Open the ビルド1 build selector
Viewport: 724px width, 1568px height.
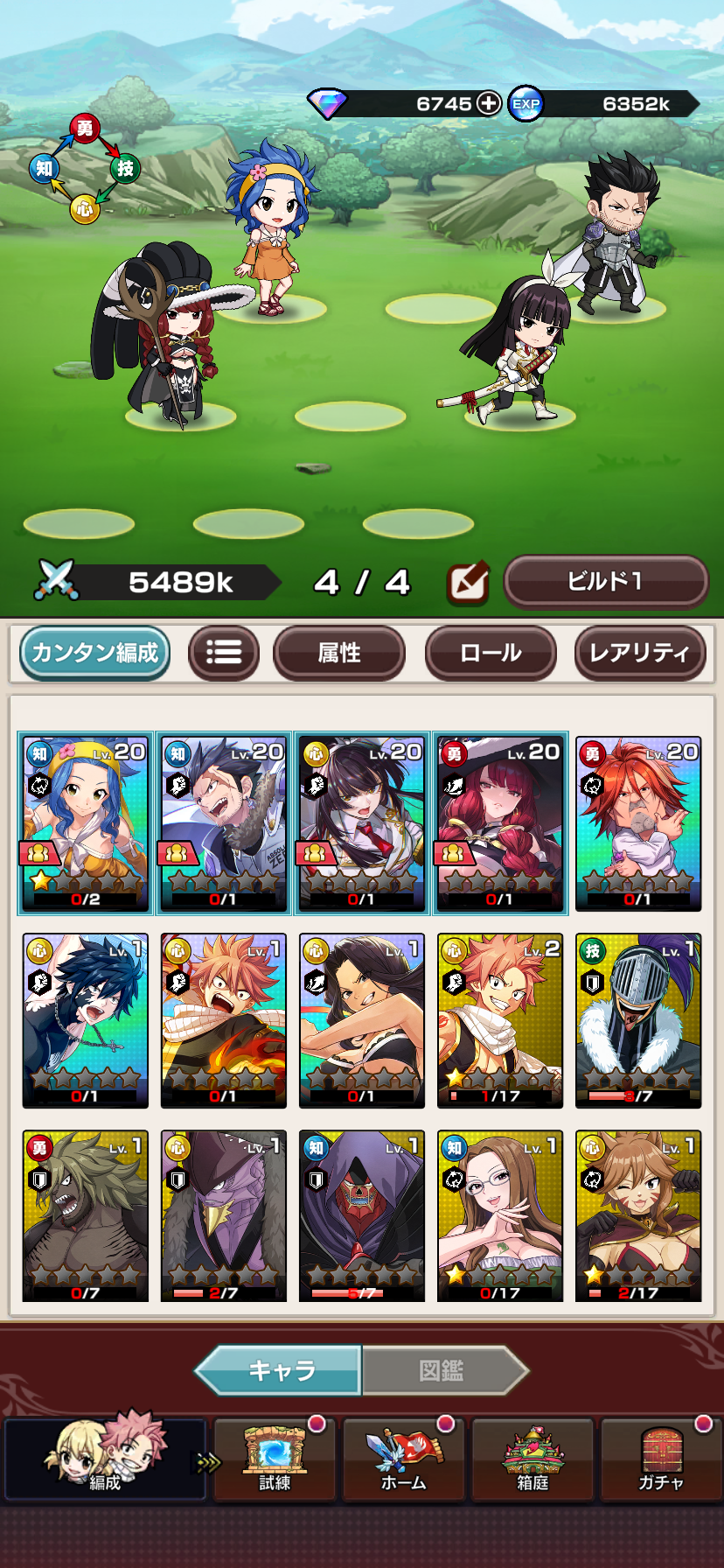605,582
